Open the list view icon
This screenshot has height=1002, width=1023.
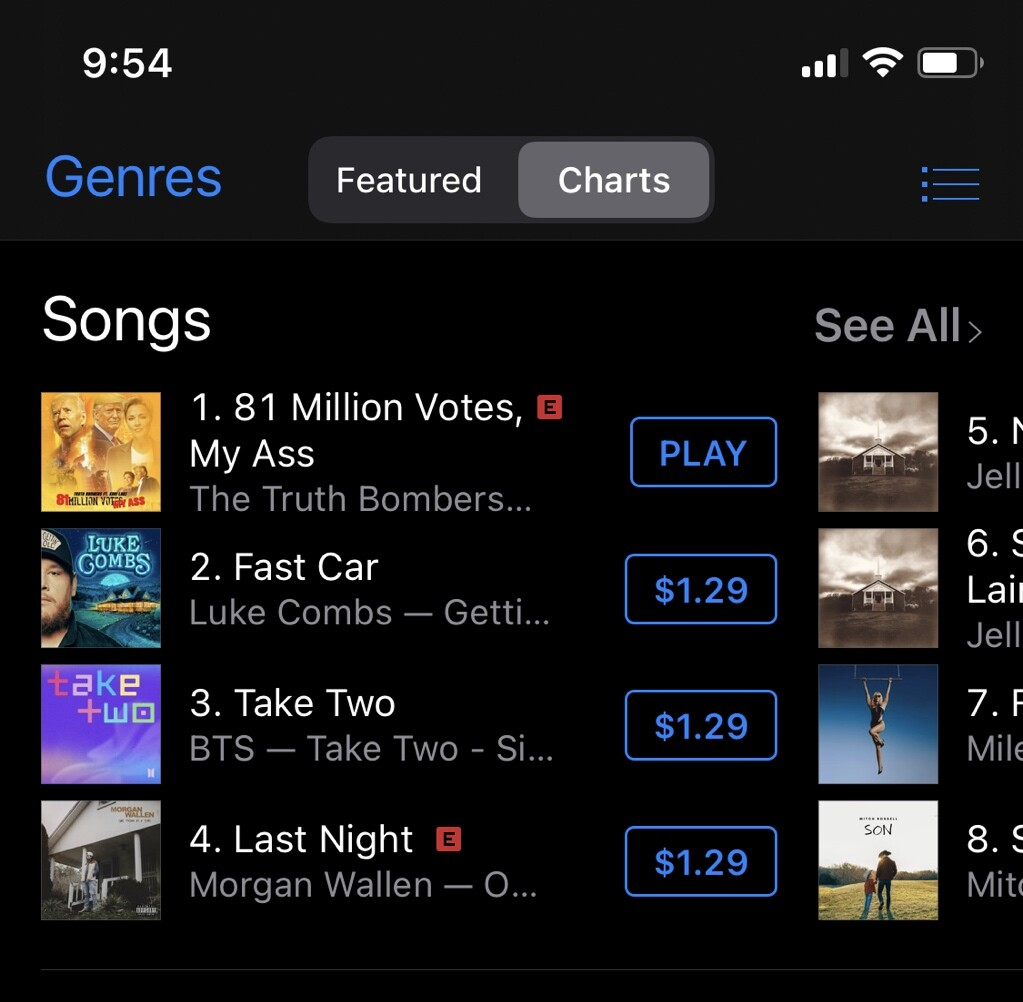click(x=949, y=184)
